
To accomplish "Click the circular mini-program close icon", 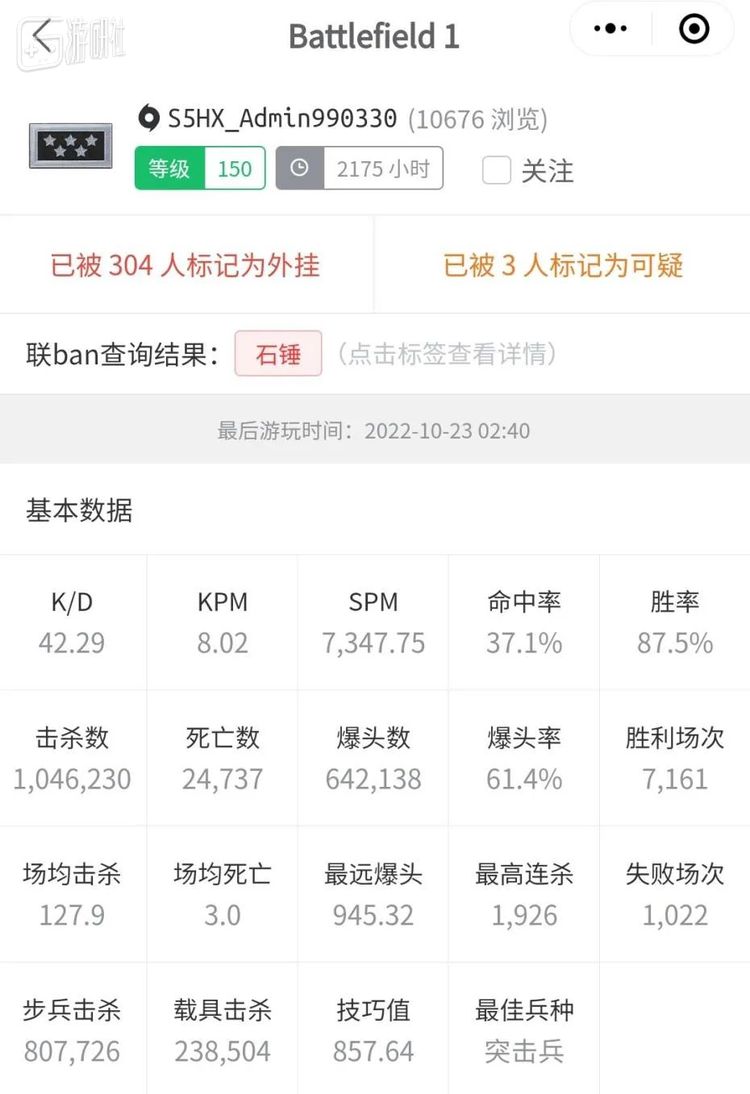I will tap(693, 29).
